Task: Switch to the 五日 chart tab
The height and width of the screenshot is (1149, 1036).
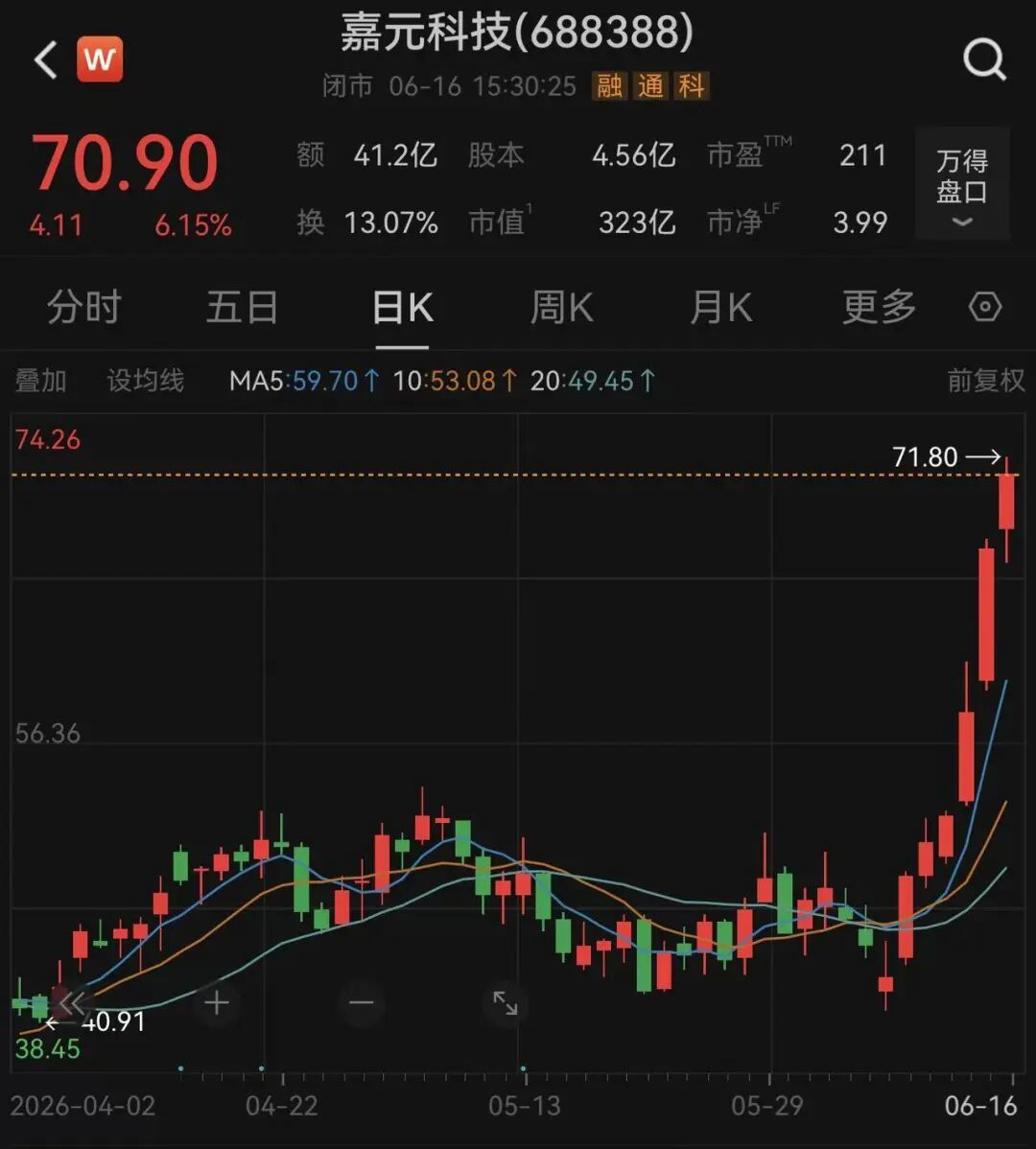Action: (x=243, y=307)
